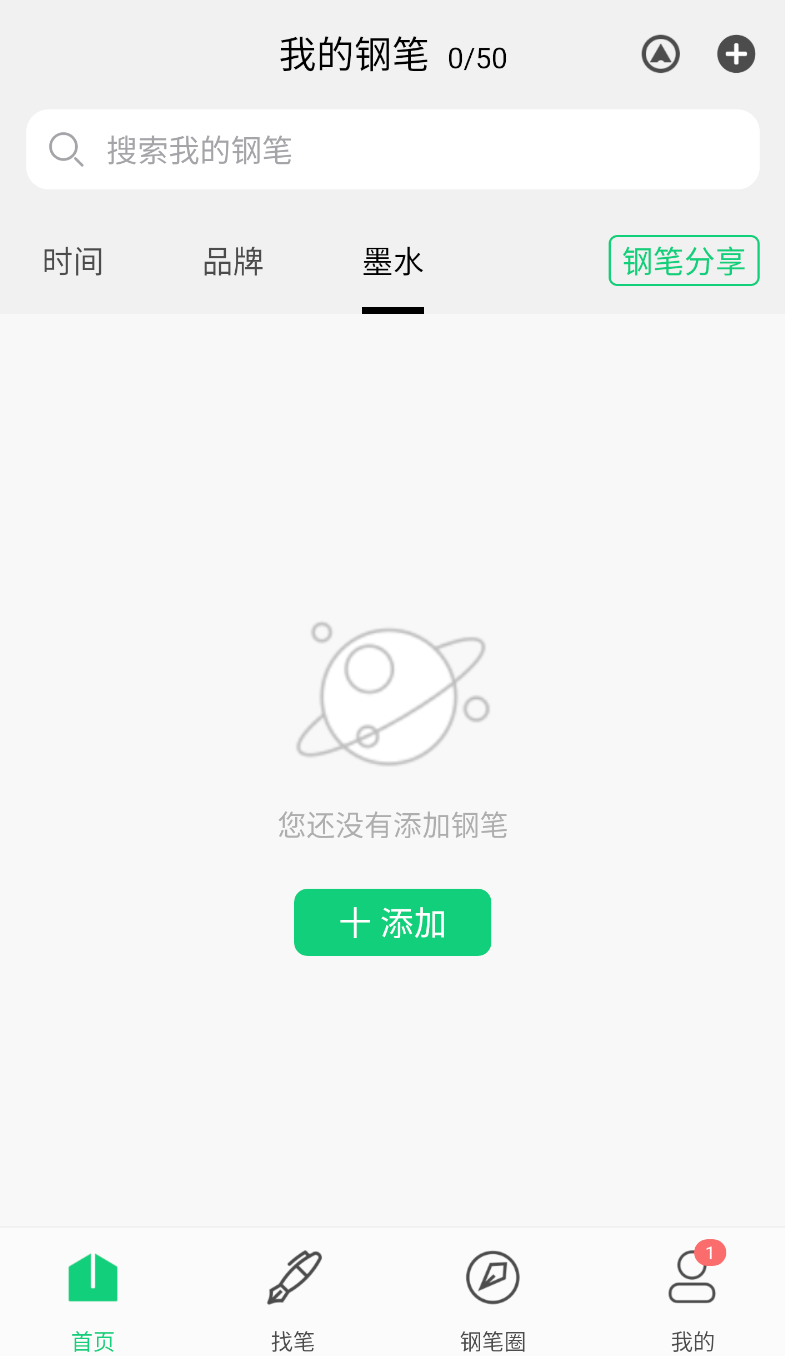
Task: Select the 首页 home icon
Action: tap(92, 1278)
